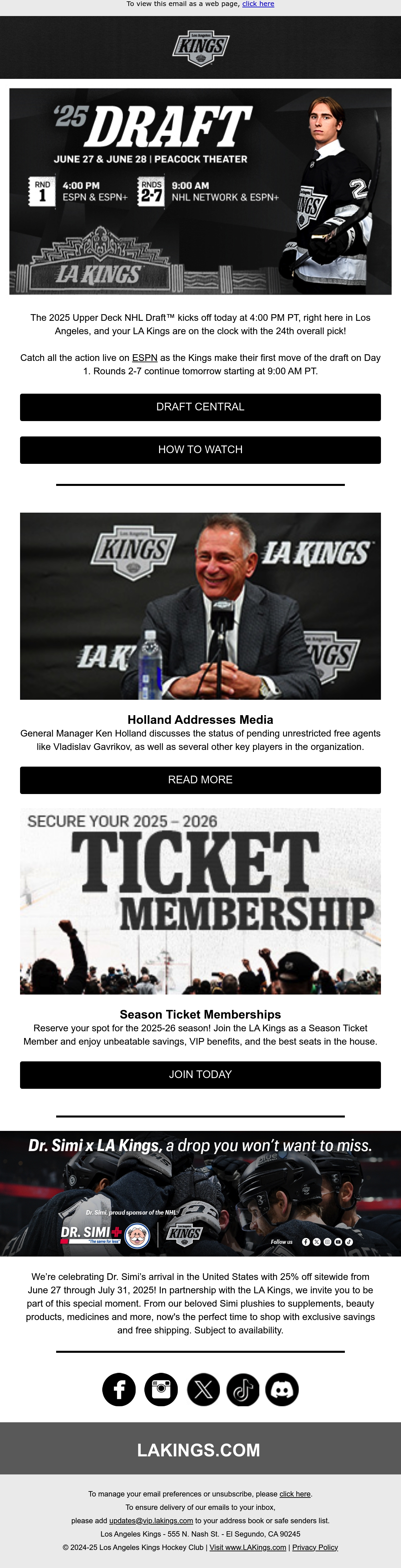The image size is (401, 1568).
Task: Open the Ken Holland press conference image
Action: (x=200, y=606)
